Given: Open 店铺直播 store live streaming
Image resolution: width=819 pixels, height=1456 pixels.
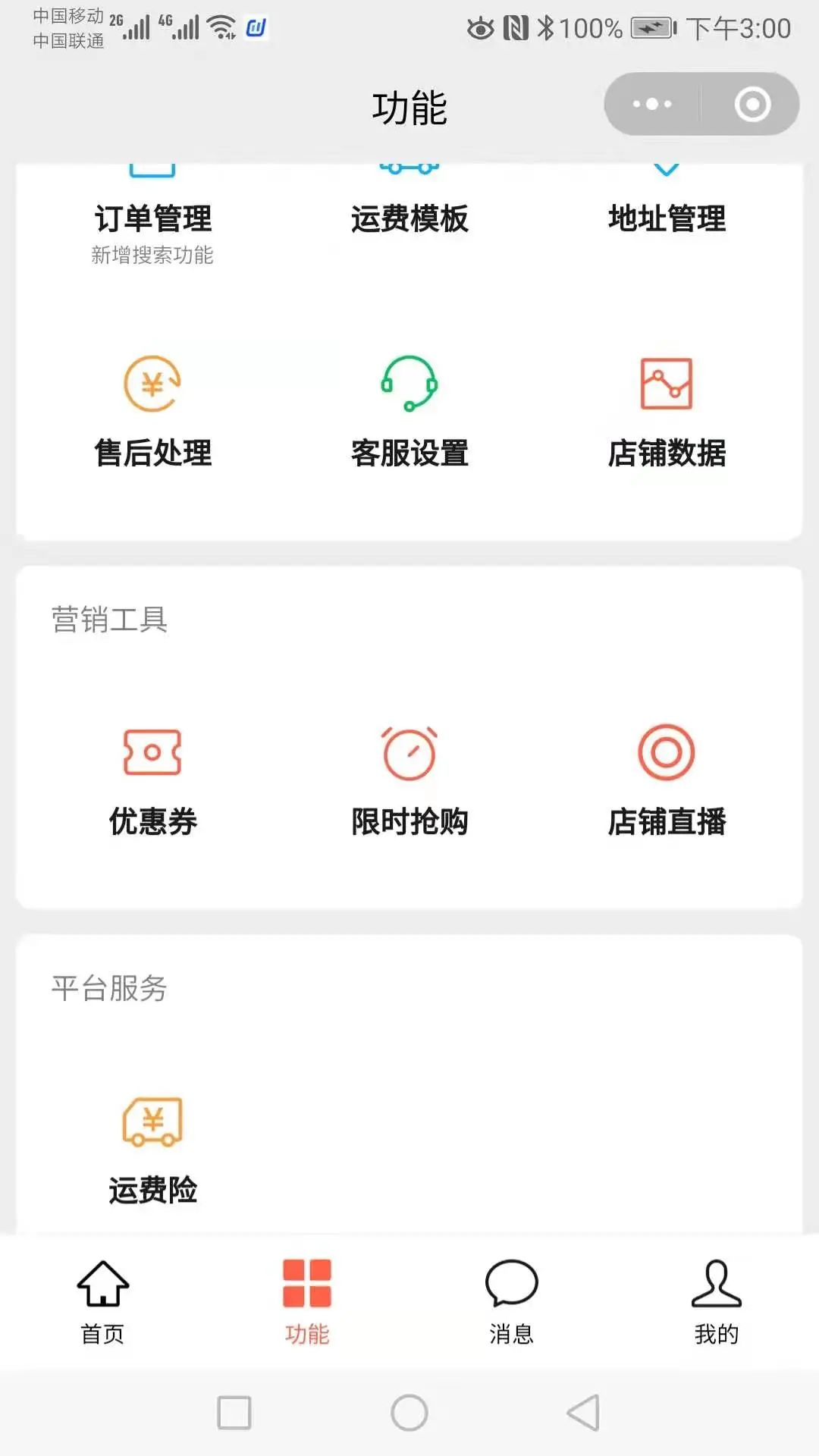Looking at the screenshot, I should [667, 781].
